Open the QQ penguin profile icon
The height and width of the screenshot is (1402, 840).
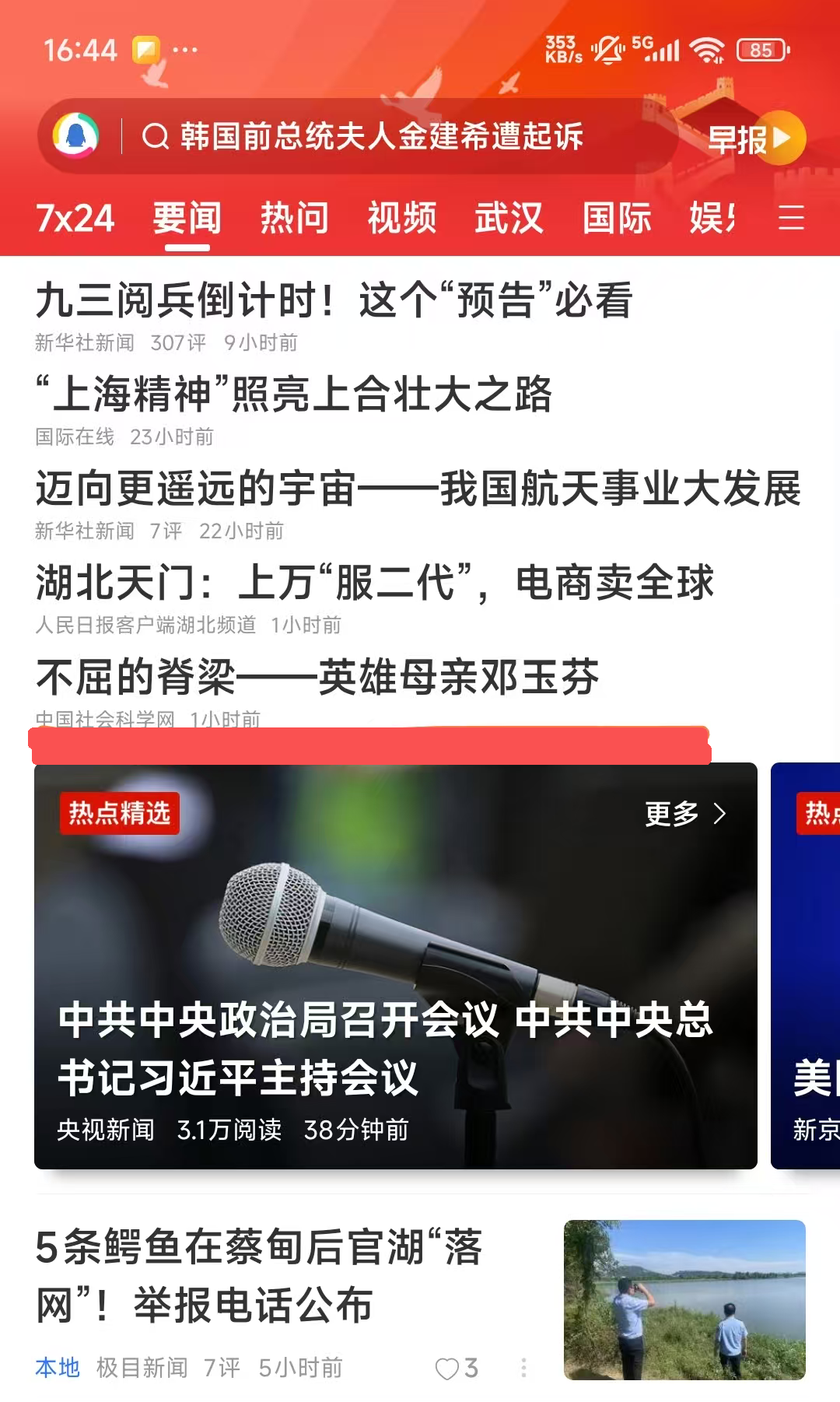tap(75, 136)
